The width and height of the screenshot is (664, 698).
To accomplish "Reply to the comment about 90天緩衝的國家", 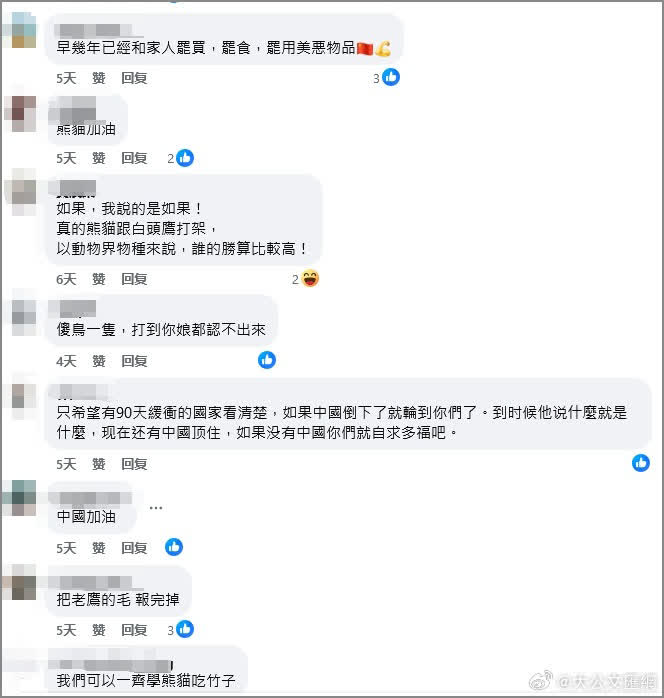I will tap(134, 464).
